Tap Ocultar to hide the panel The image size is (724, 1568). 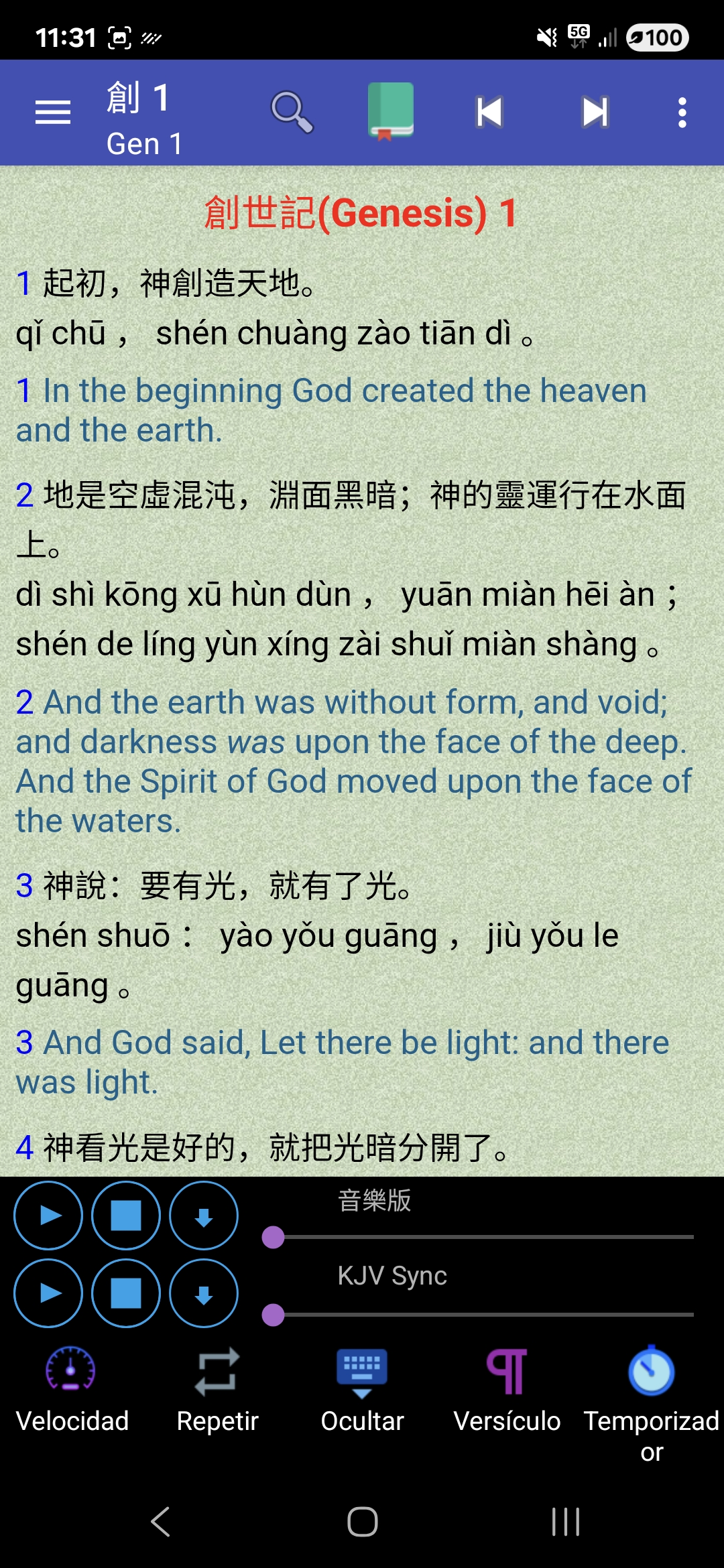pyautogui.click(x=362, y=1390)
